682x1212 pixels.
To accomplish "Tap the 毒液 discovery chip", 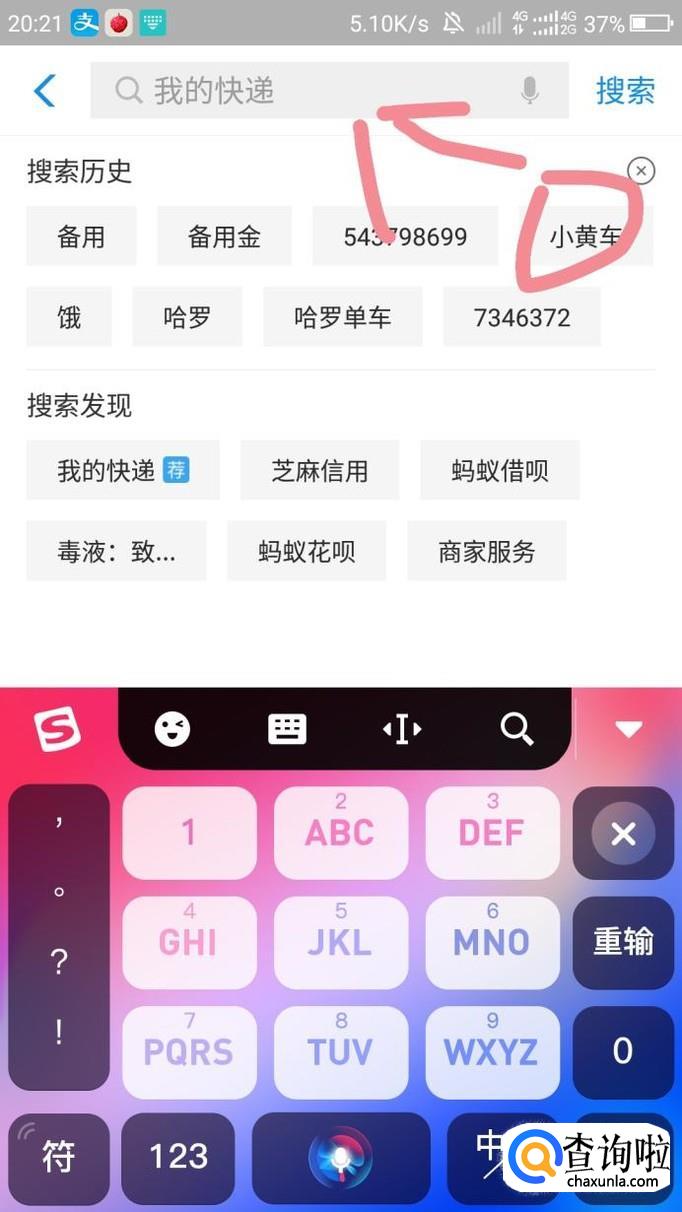I will [x=116, y=551].
